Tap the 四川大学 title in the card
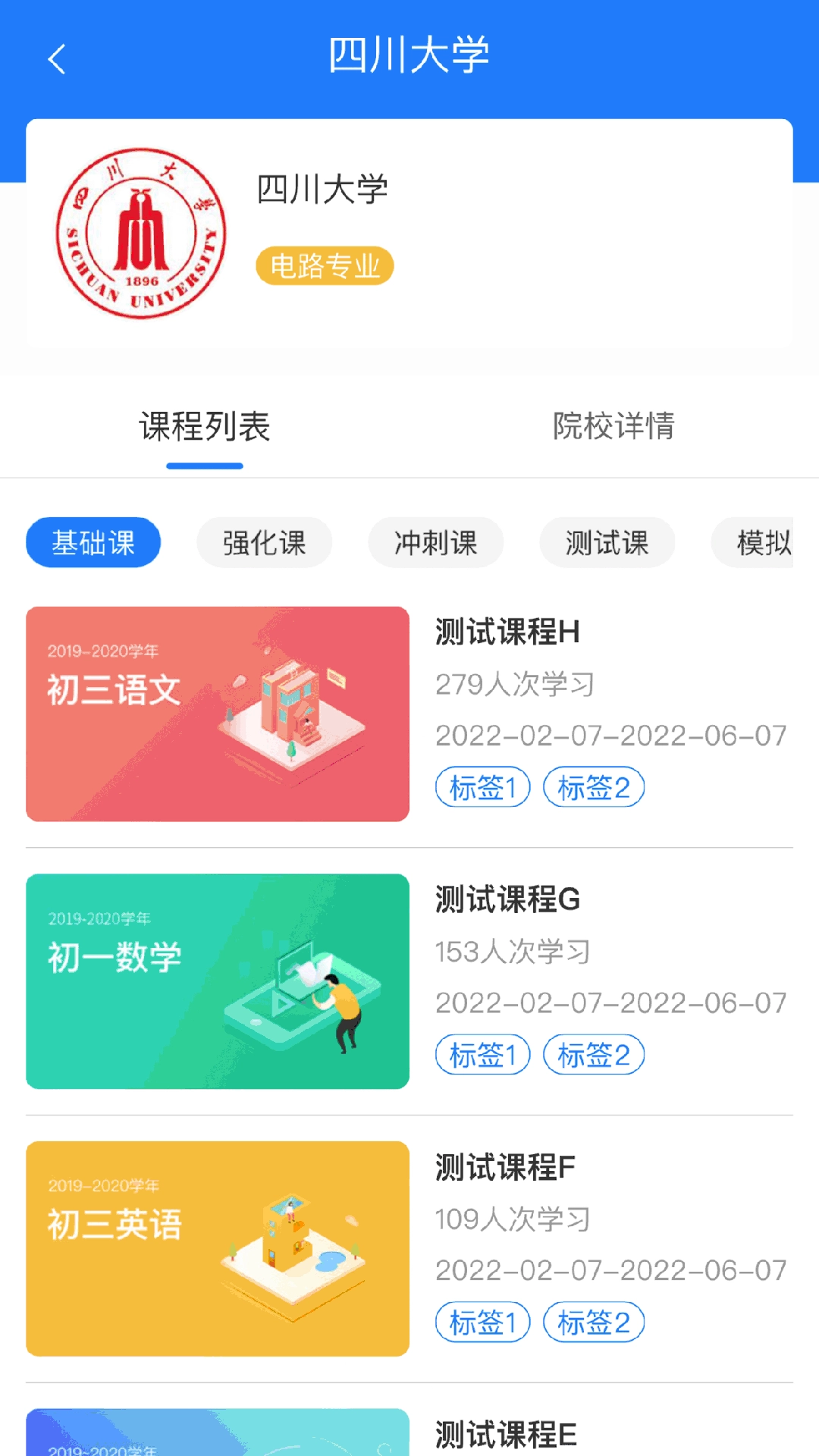819x1456 pixels. (322, 191)
